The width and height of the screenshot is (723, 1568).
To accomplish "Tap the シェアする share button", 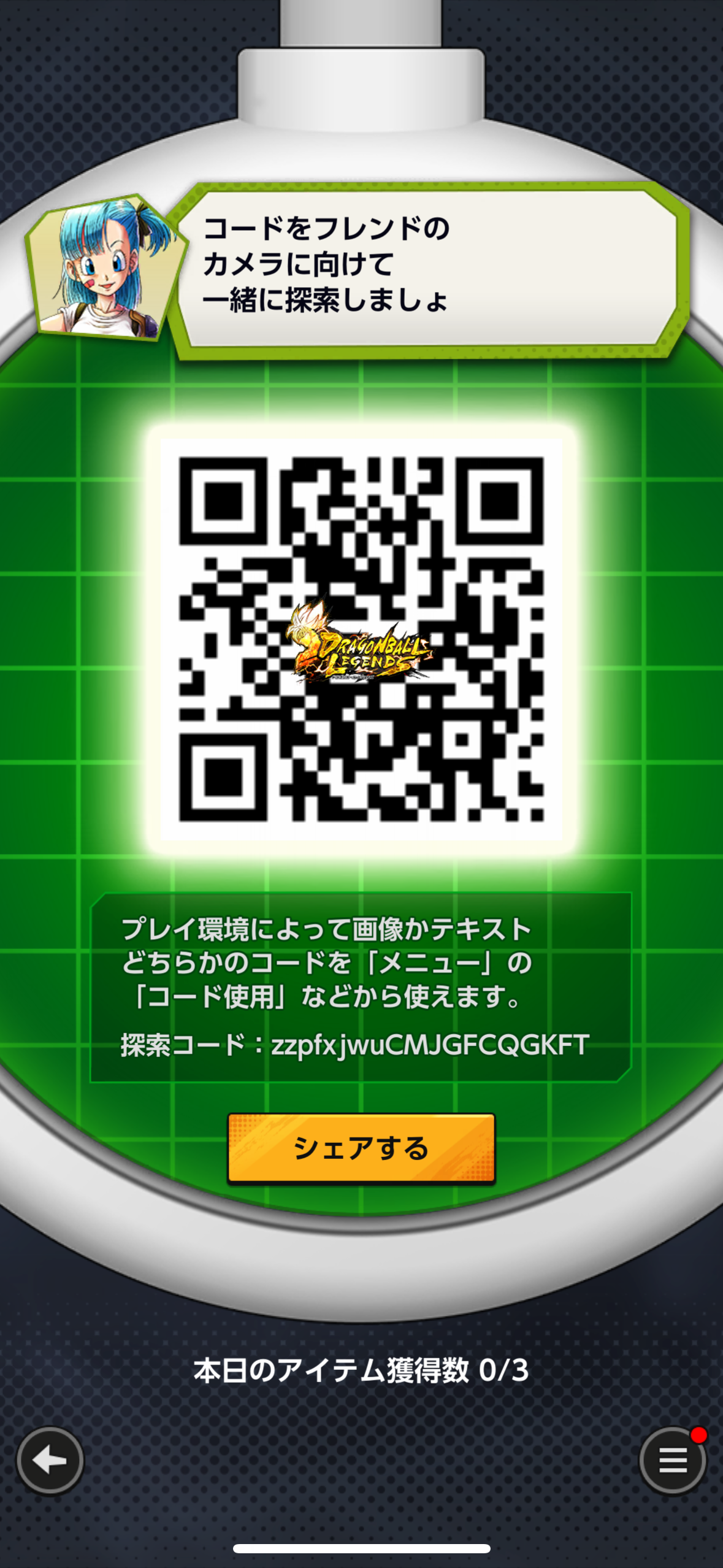I will [x=361, y=1148].
